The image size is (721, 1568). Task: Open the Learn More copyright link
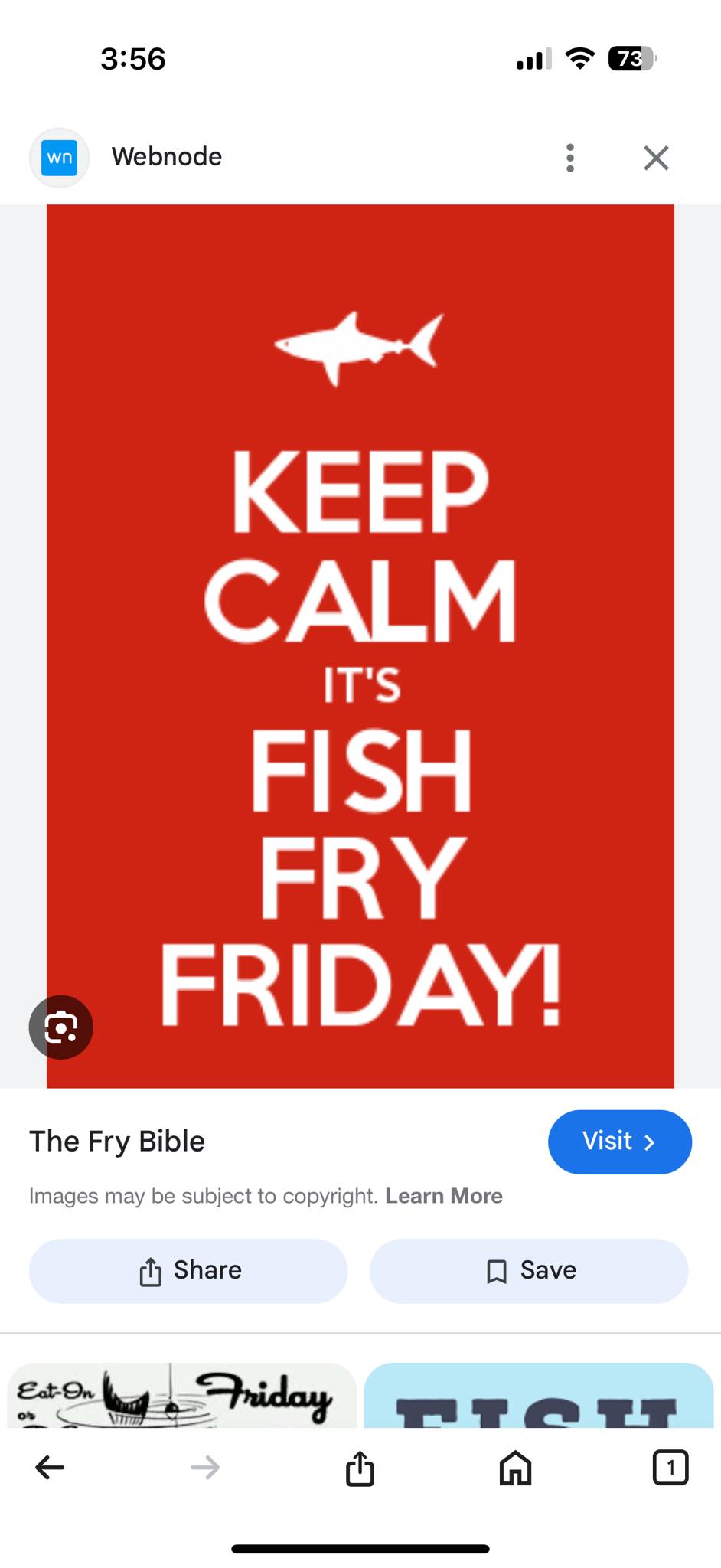click(443, 1196)
